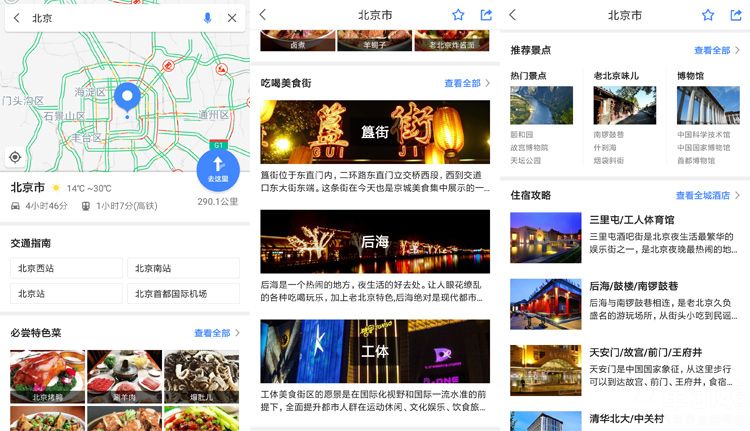Image resolution: width=750 pixels, height=431 pixels.
Task: Select 北京西站 in 交通指南
Action: click(65, 268)
